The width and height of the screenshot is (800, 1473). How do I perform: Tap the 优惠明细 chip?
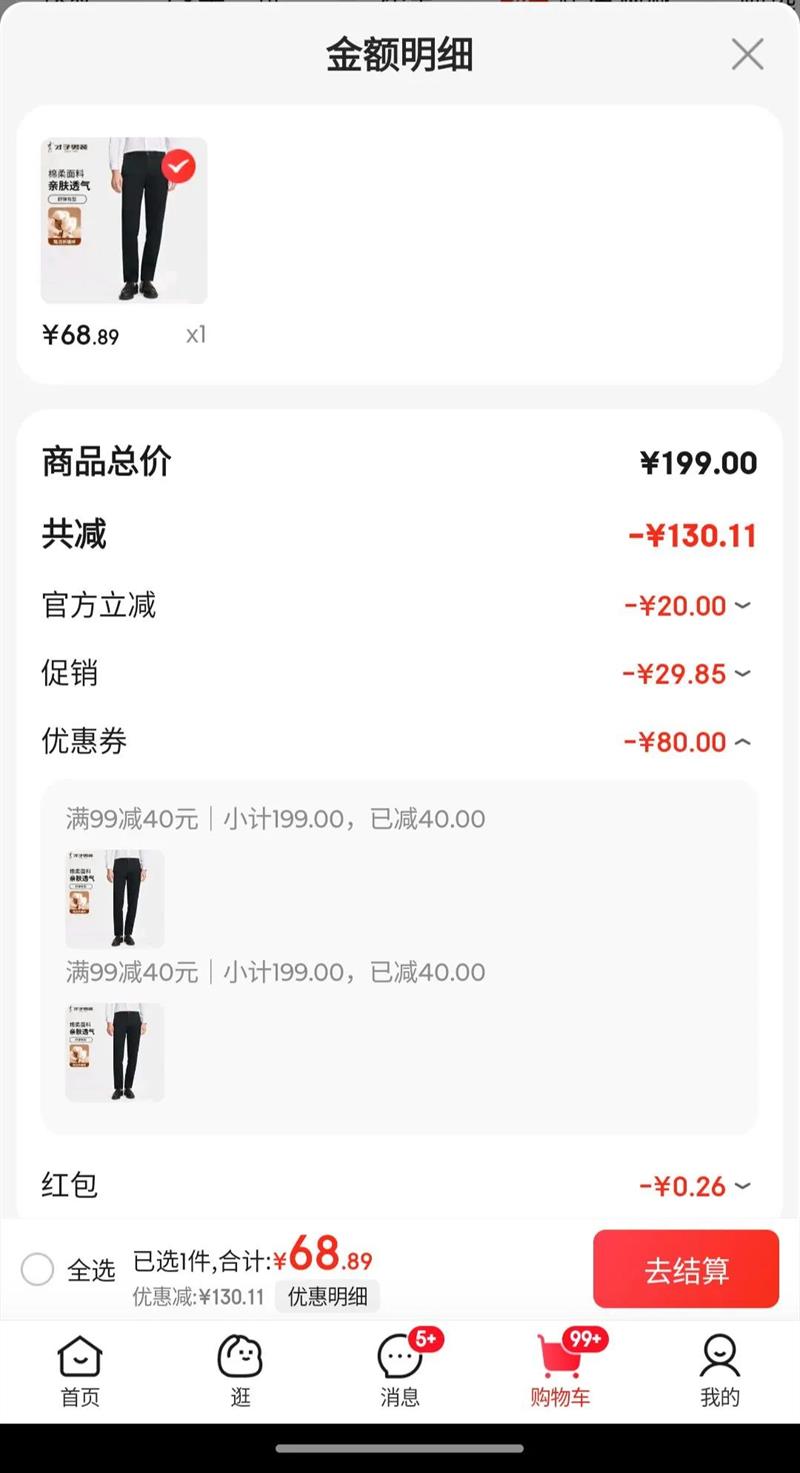tap(327, 1297)
